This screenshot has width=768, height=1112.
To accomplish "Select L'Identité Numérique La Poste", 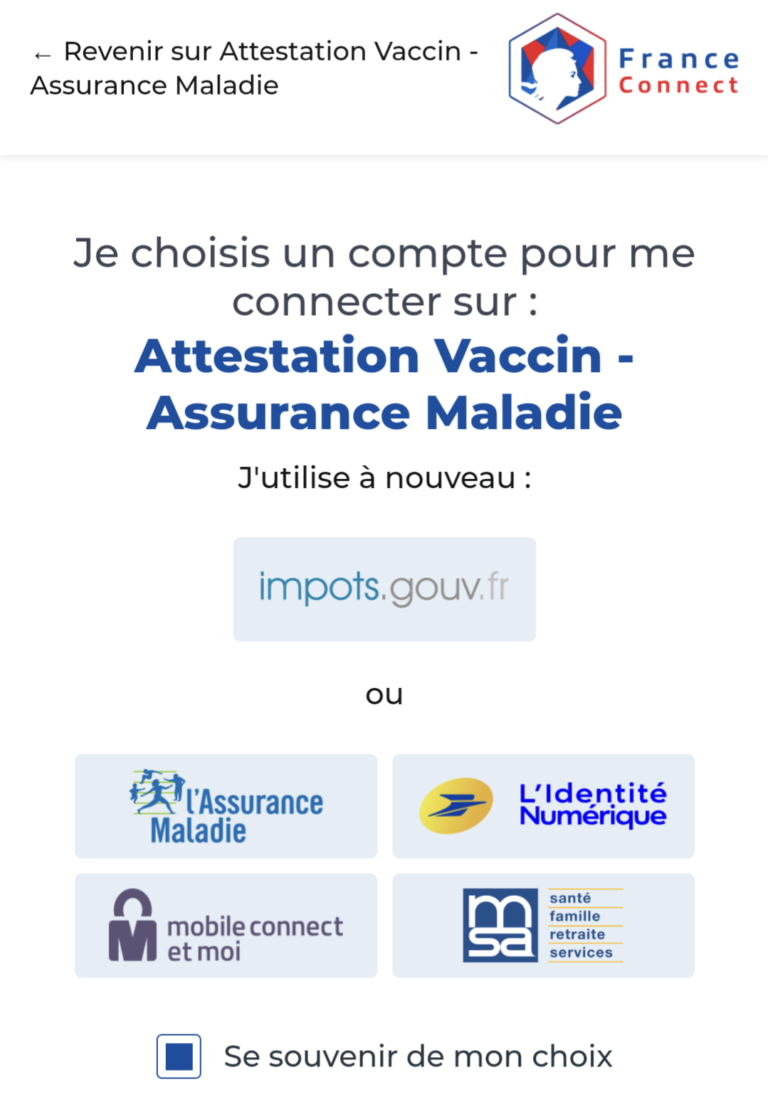I will pyautogui.click(x=543, y=806).
